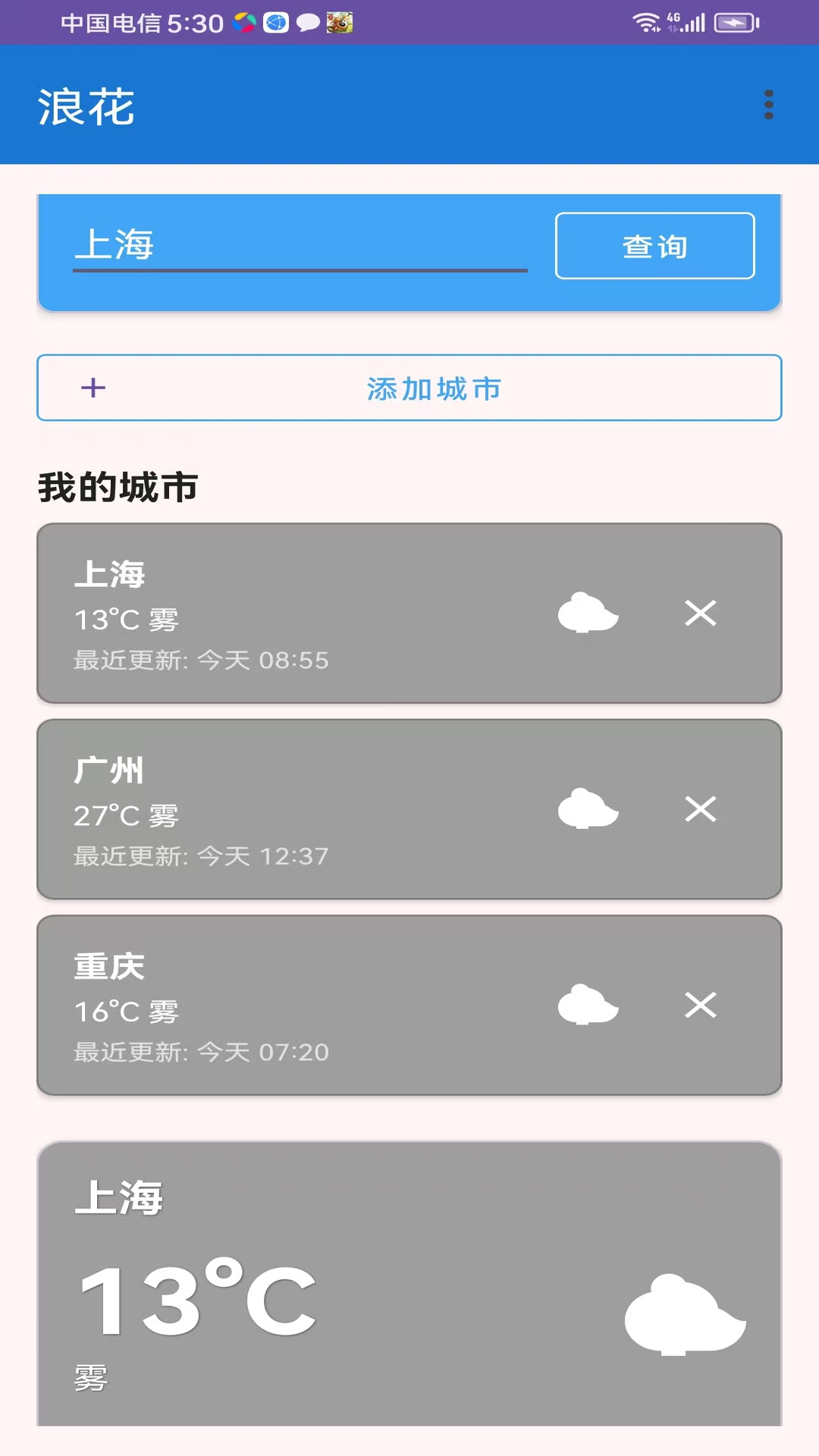Click the Wi-Fi icon in status bar
This screenshot has width=819, height=1456.
645,22
